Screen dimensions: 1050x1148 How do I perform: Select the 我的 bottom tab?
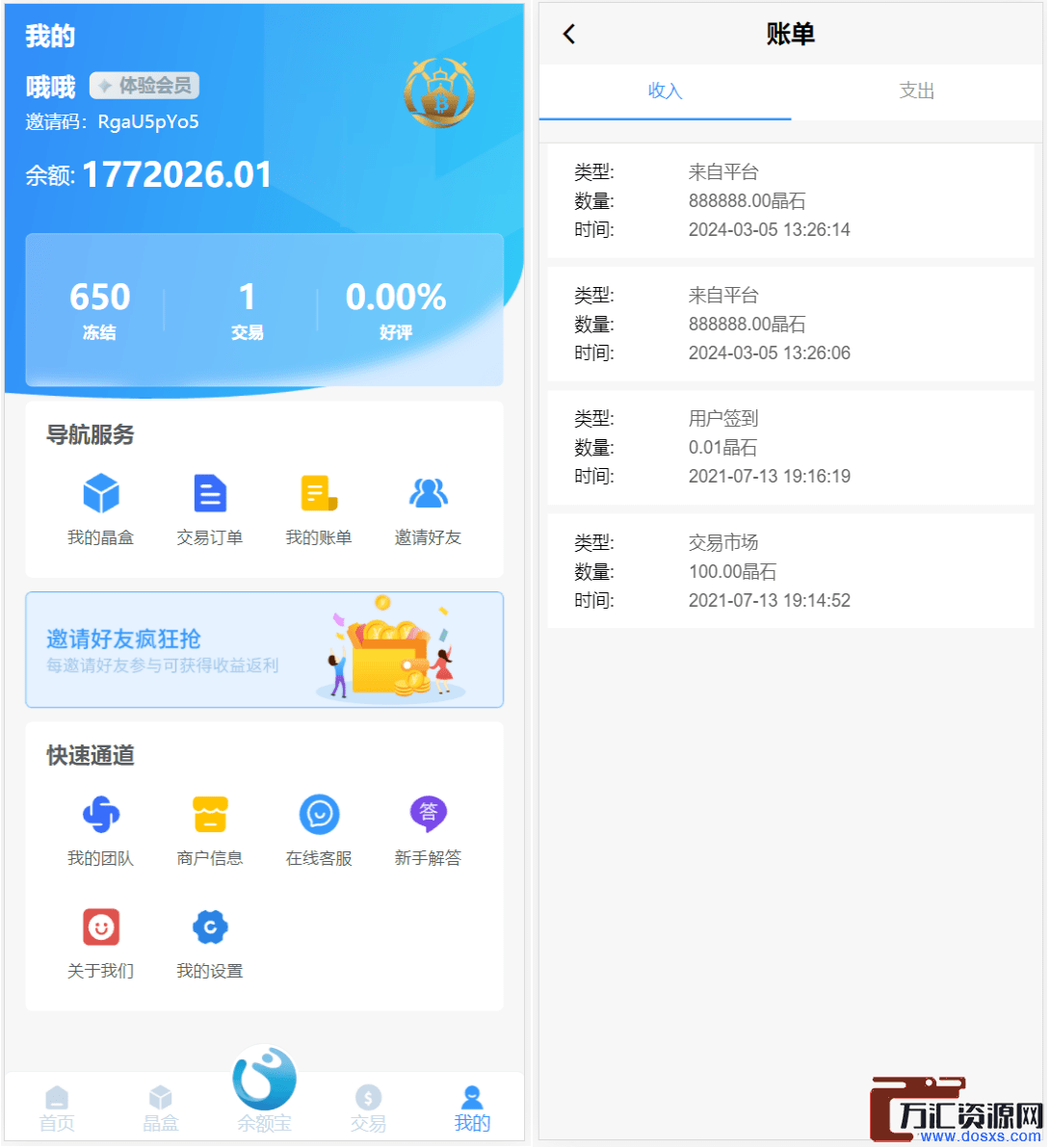coord(472,1109)
